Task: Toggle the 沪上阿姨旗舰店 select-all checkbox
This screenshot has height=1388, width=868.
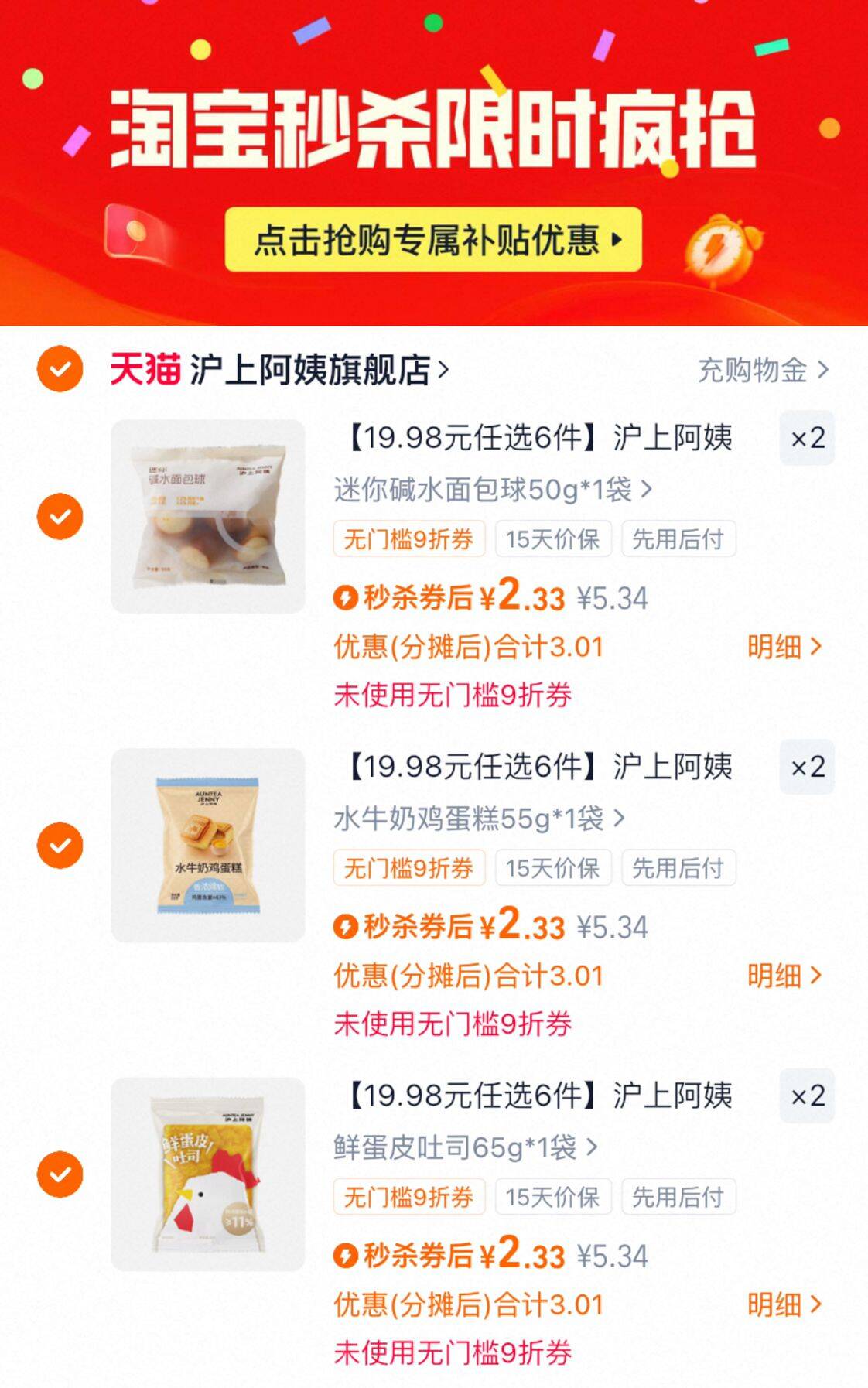Action: 60,371
